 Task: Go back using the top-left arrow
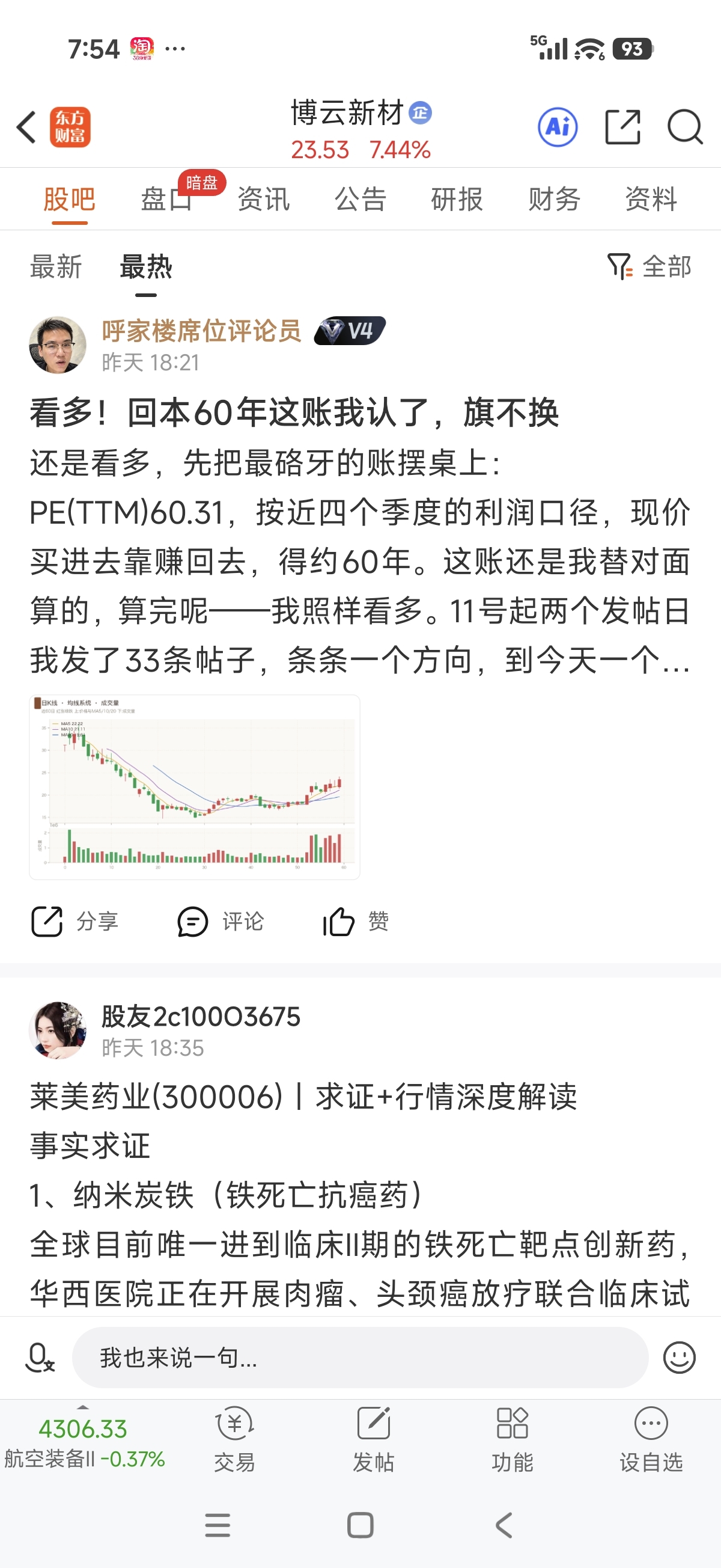(x=27, y=128)
